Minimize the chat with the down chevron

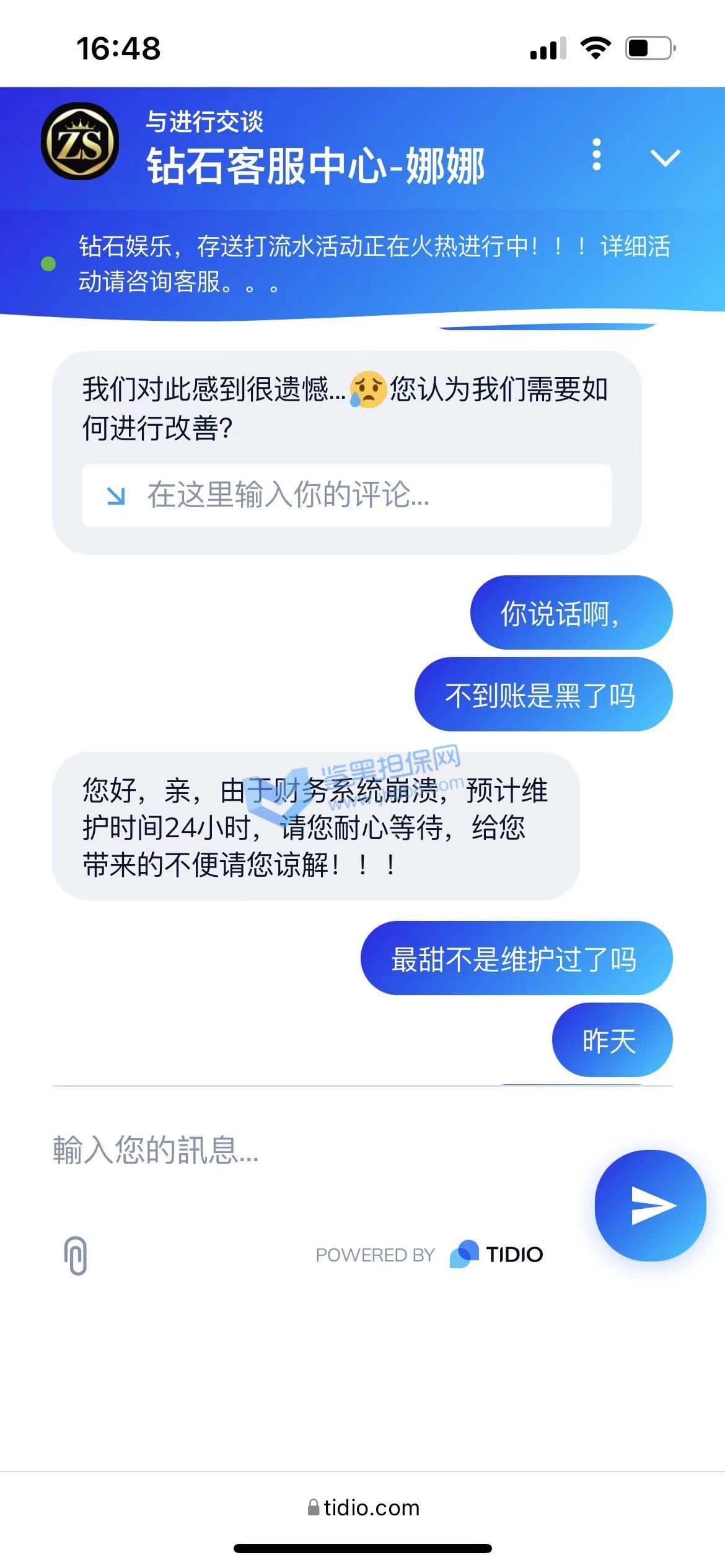tap(666, 157)
